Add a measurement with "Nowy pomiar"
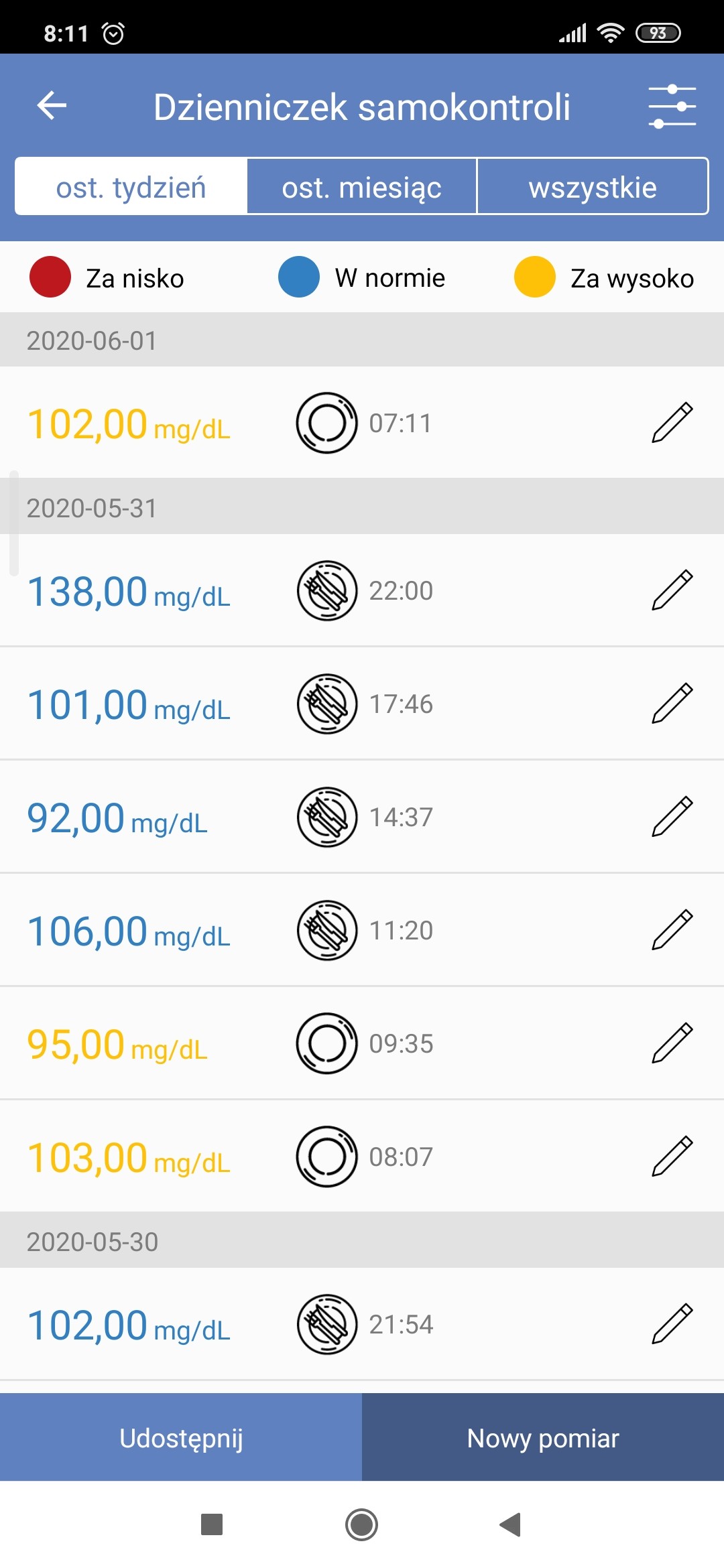The height and width of the screenshot is (1568, 724). coord(543,1437)
